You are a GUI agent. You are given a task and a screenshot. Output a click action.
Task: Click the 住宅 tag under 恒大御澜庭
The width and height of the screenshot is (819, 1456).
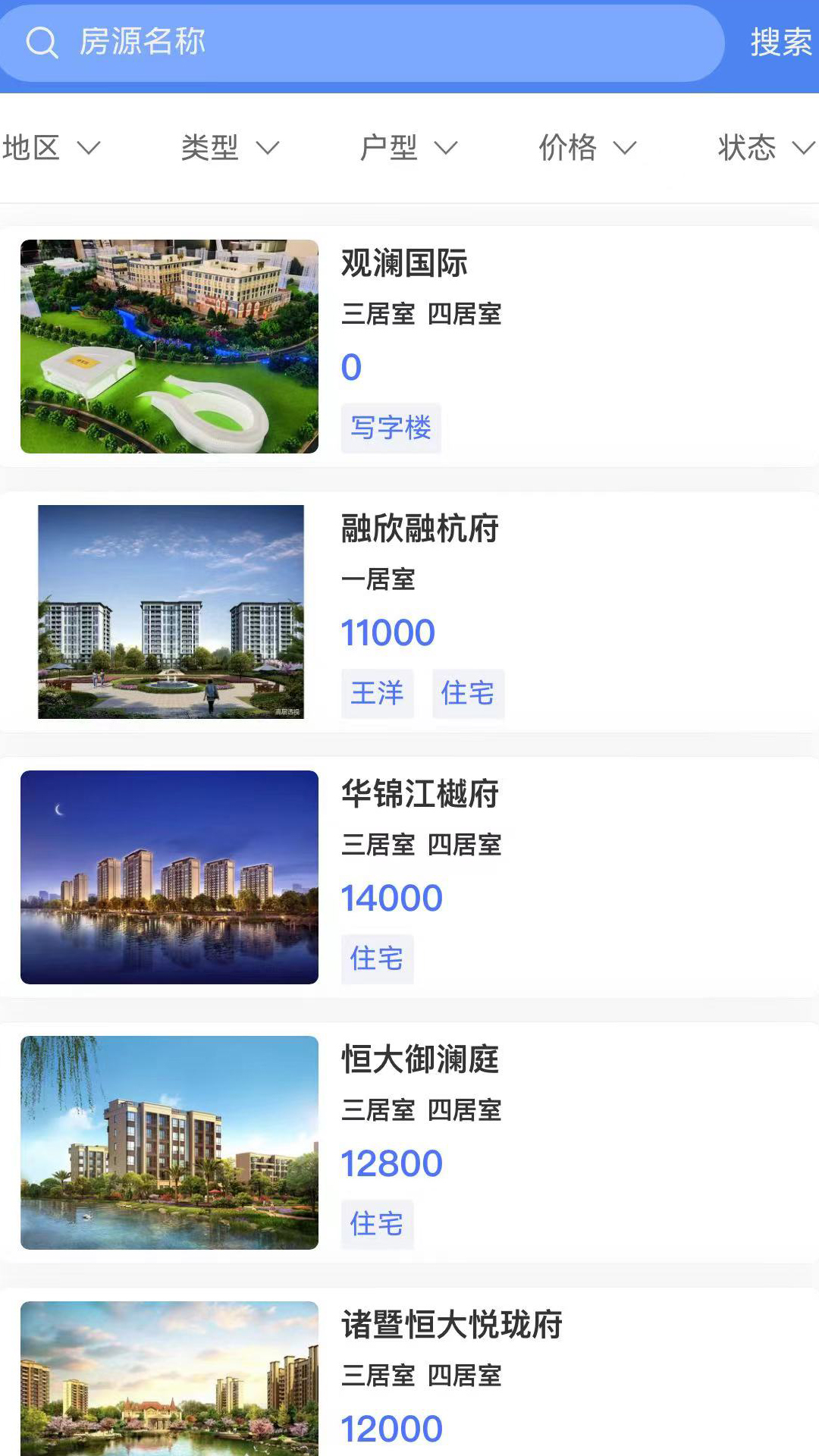(x=377, y=1223)
